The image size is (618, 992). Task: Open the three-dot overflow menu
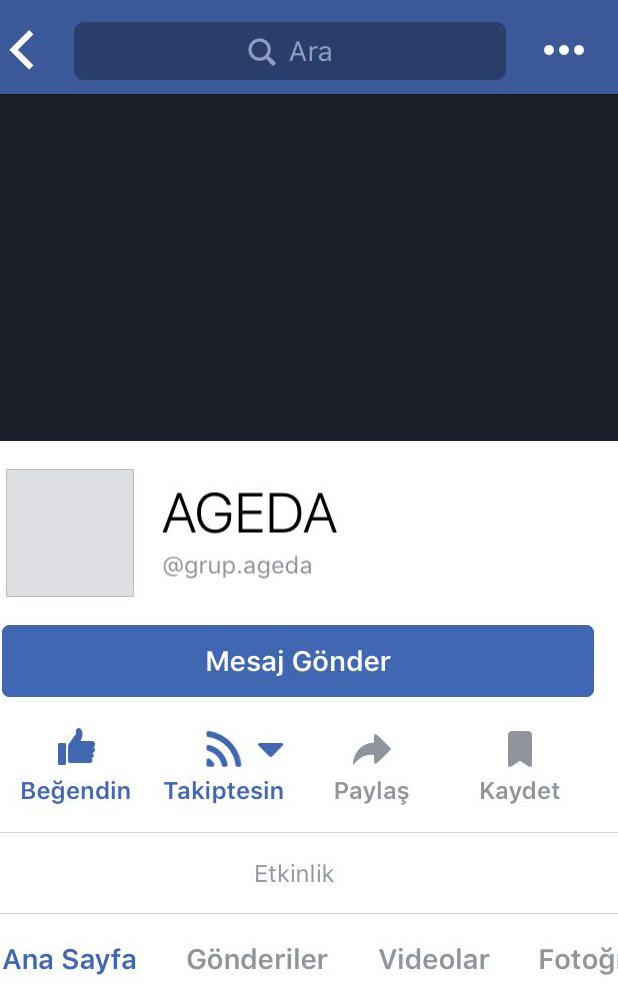(563, 50)
